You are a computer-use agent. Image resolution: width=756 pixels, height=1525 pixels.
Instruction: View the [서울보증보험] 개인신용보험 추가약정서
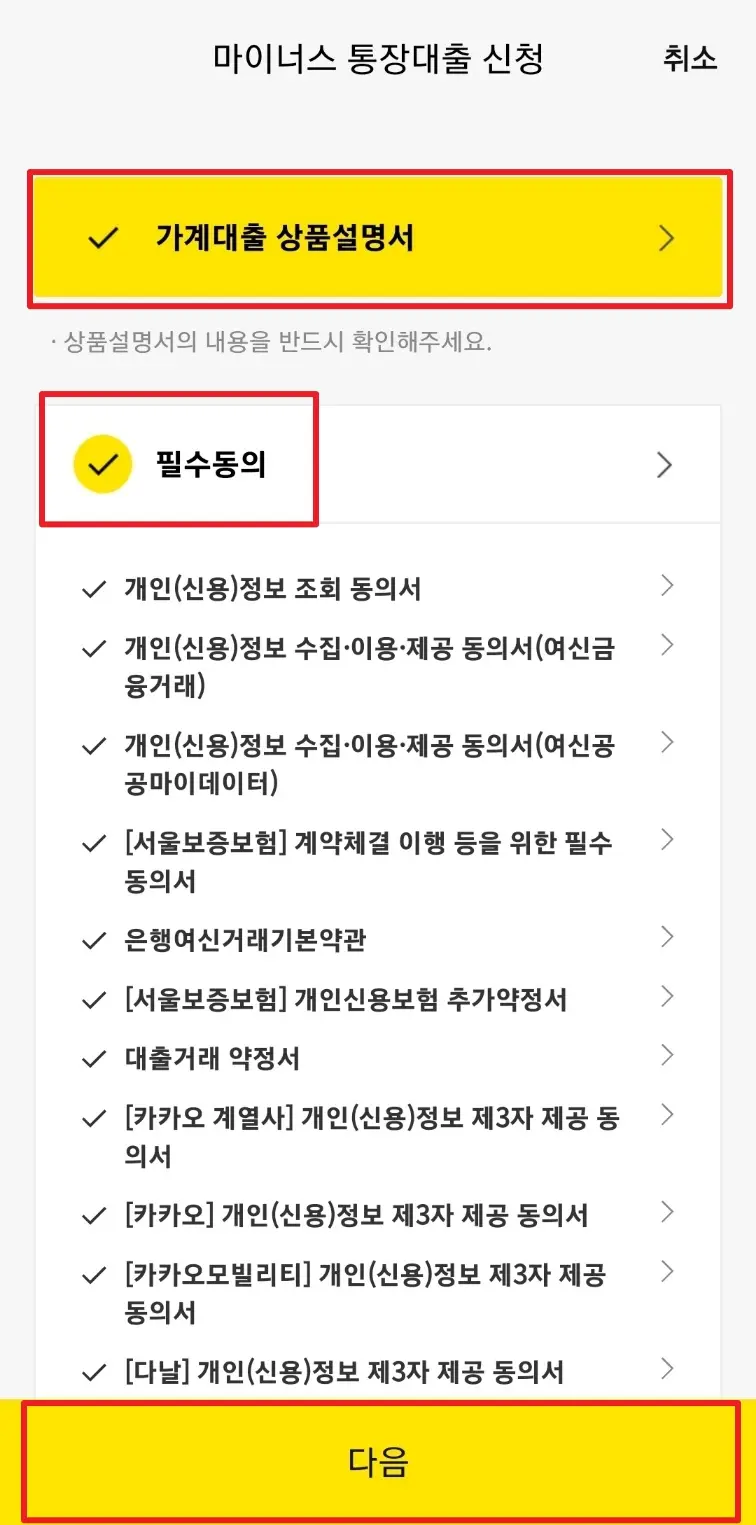click(667, 997)
